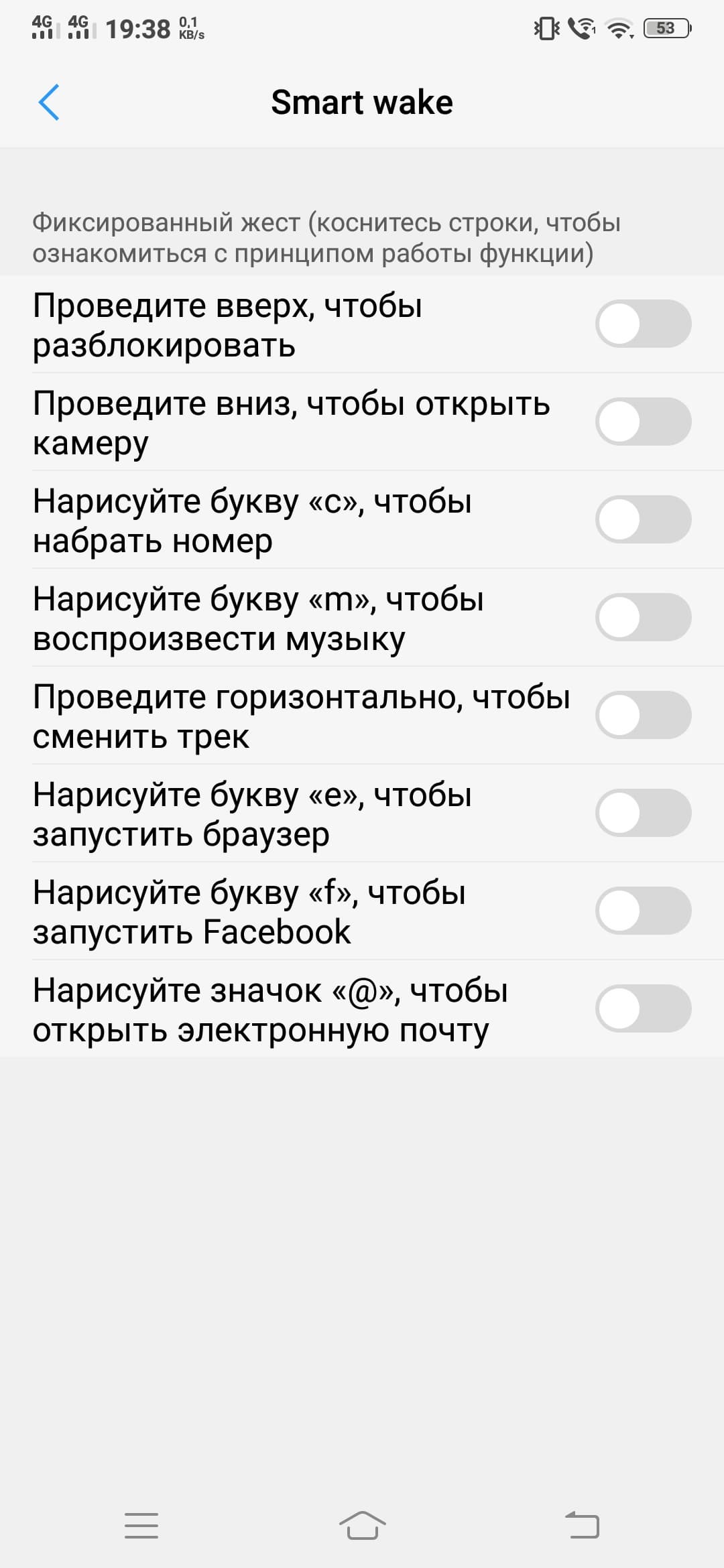This screenshot has width=724, height=1568.
Task: Switch on draw «m» to play music
Action: [643, 618]
